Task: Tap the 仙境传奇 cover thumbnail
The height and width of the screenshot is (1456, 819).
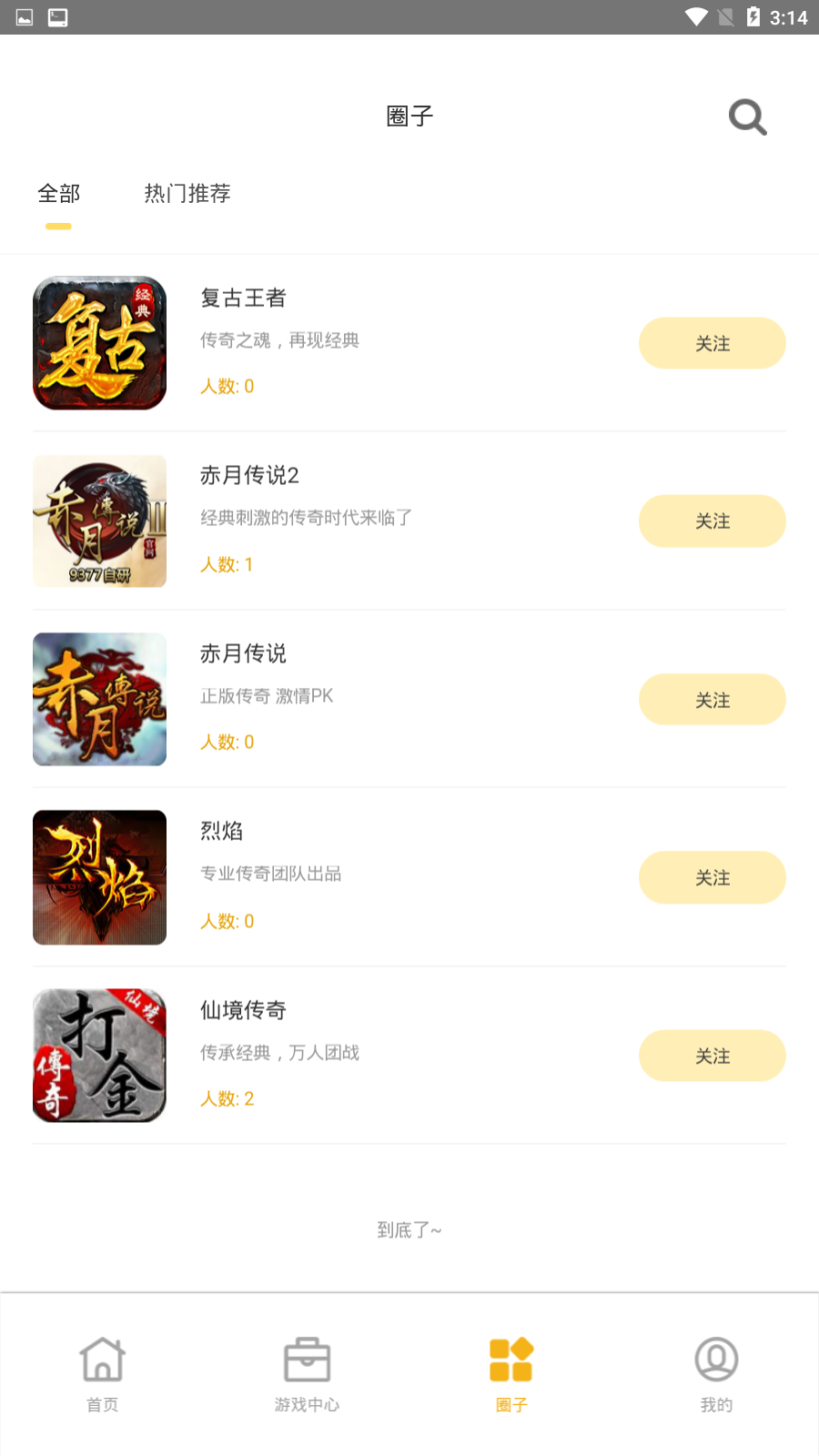Action: click(99, 1056)
